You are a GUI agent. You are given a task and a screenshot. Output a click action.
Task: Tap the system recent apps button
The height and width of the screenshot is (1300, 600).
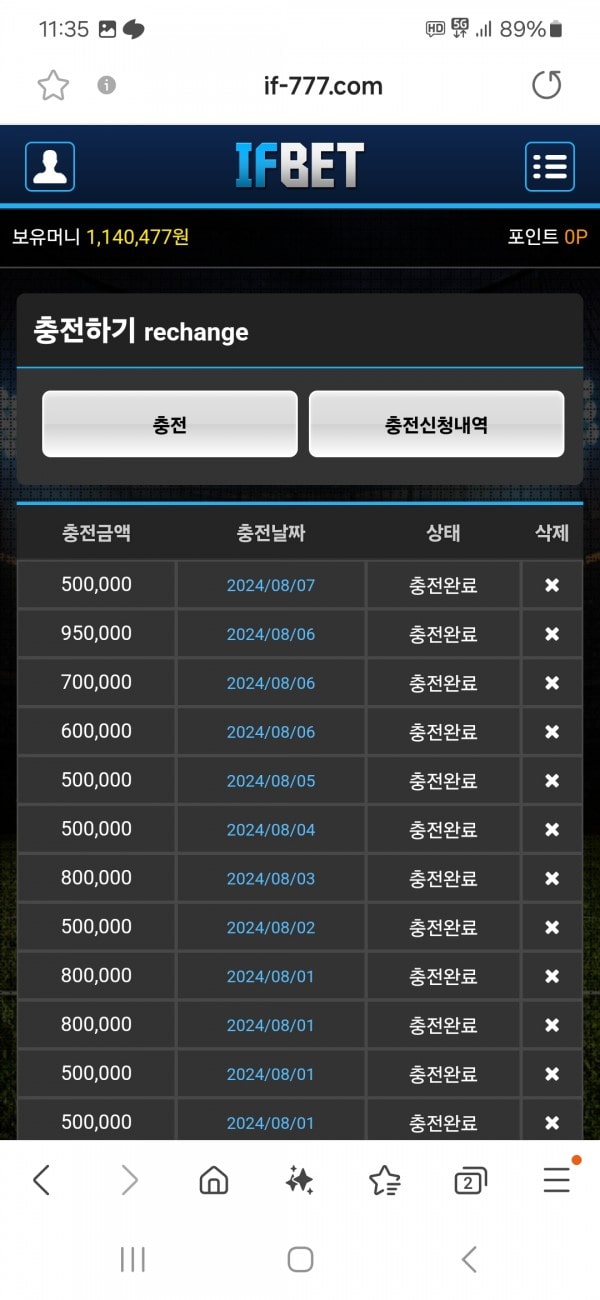(133, 1259)
